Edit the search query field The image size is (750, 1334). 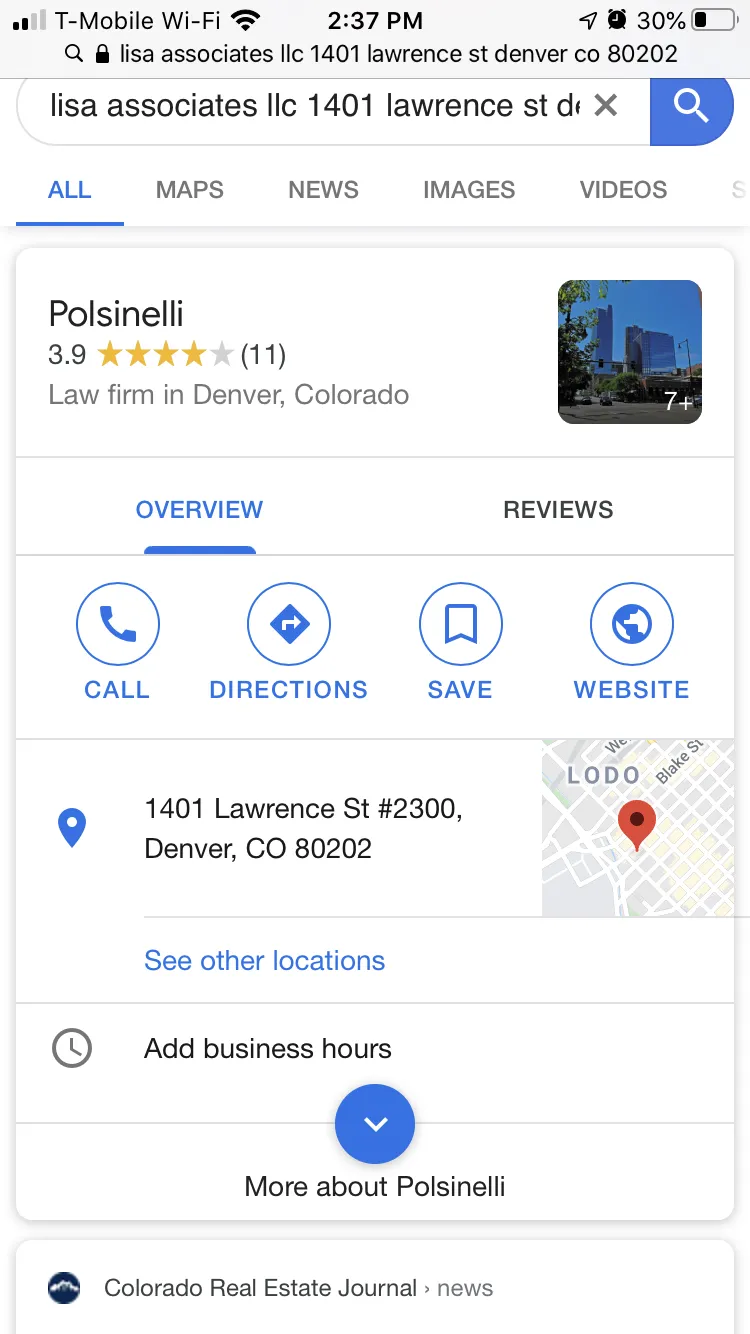(315, 105)
